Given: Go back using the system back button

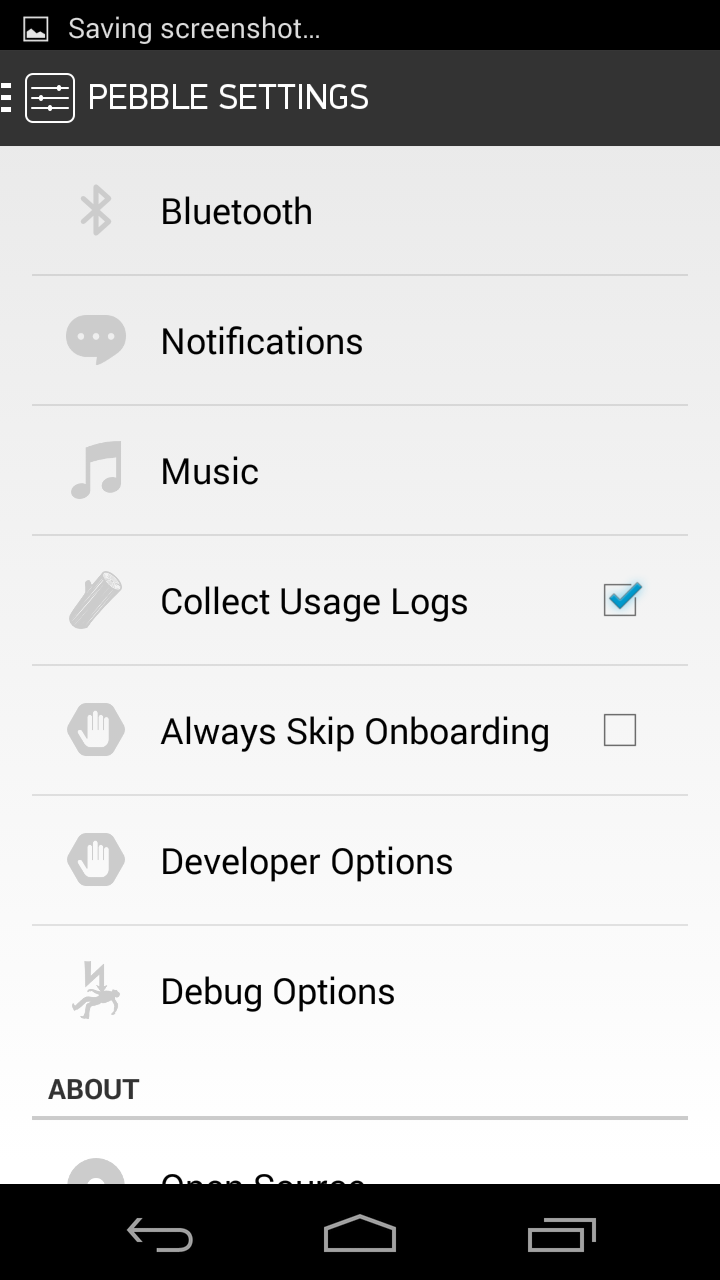Looking at the screenshot, I should [160, 1234].
